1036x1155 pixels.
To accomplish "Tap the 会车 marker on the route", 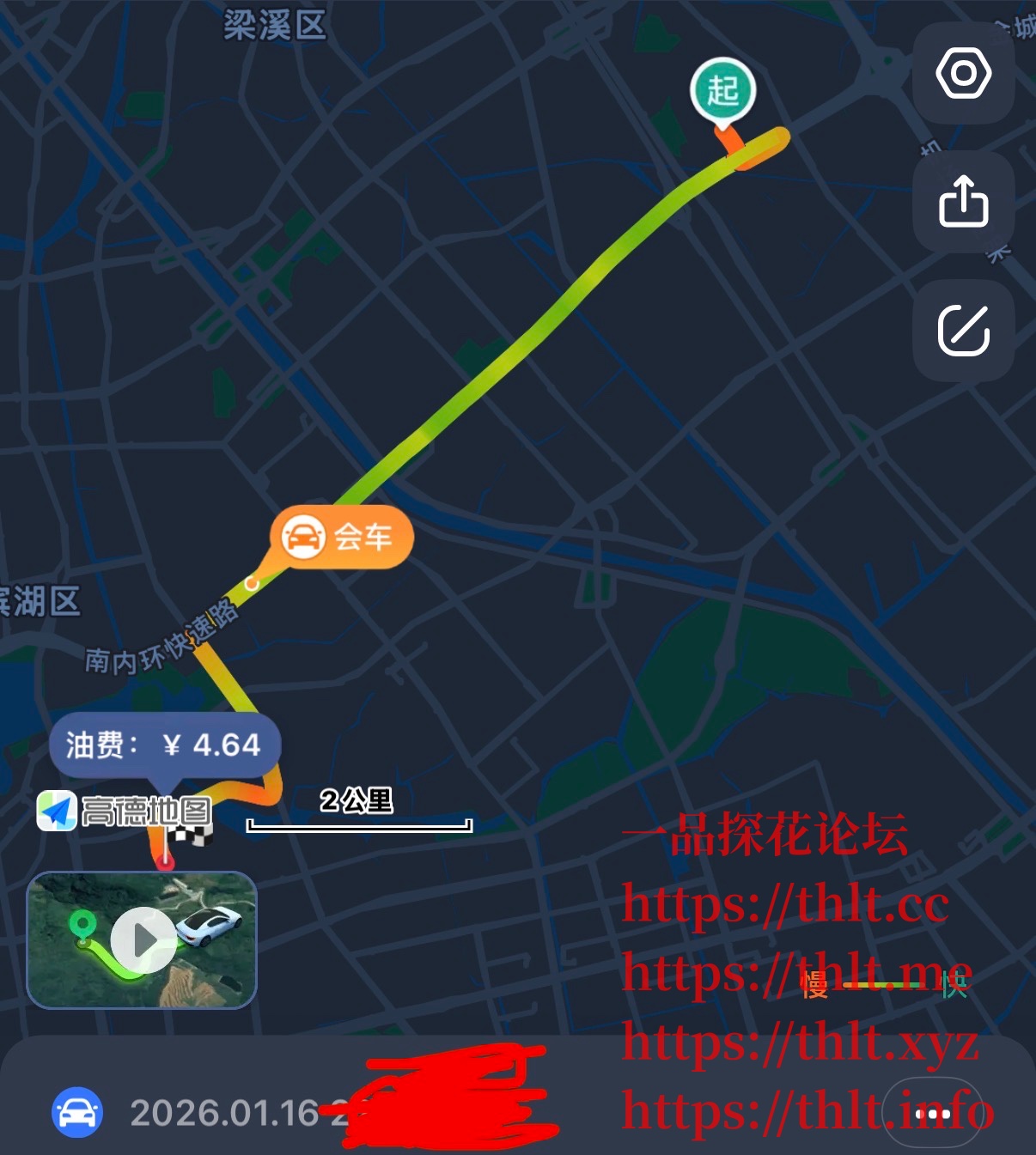I will tap(342, 538).
